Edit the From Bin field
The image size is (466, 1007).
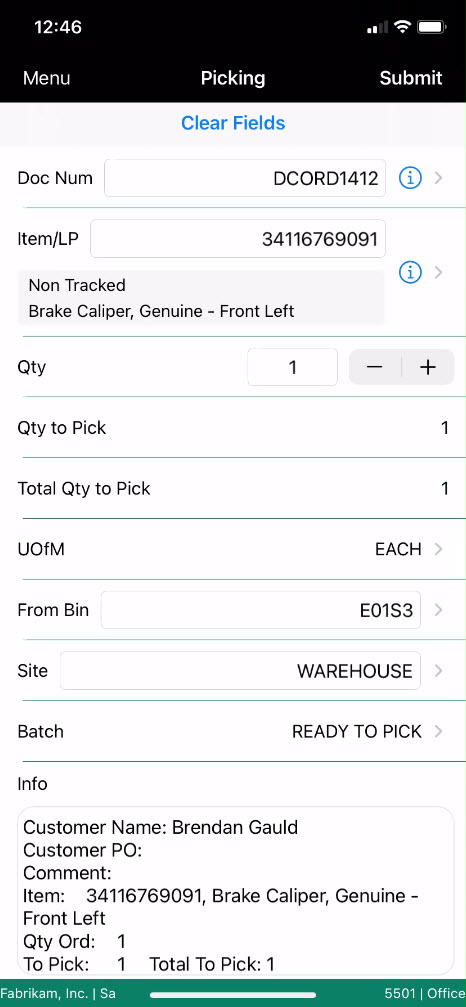click(261, 609)
